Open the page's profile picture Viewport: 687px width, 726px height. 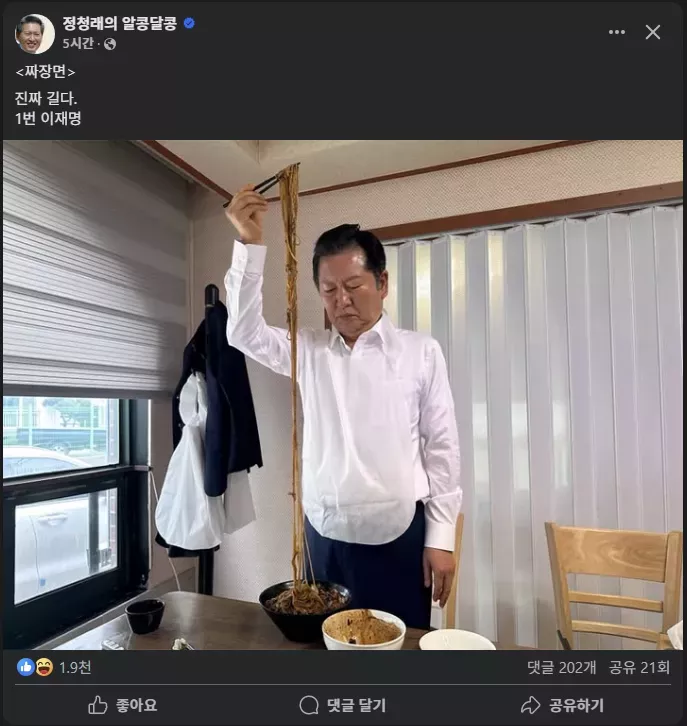pyautogui.click(x=34, y=33)
